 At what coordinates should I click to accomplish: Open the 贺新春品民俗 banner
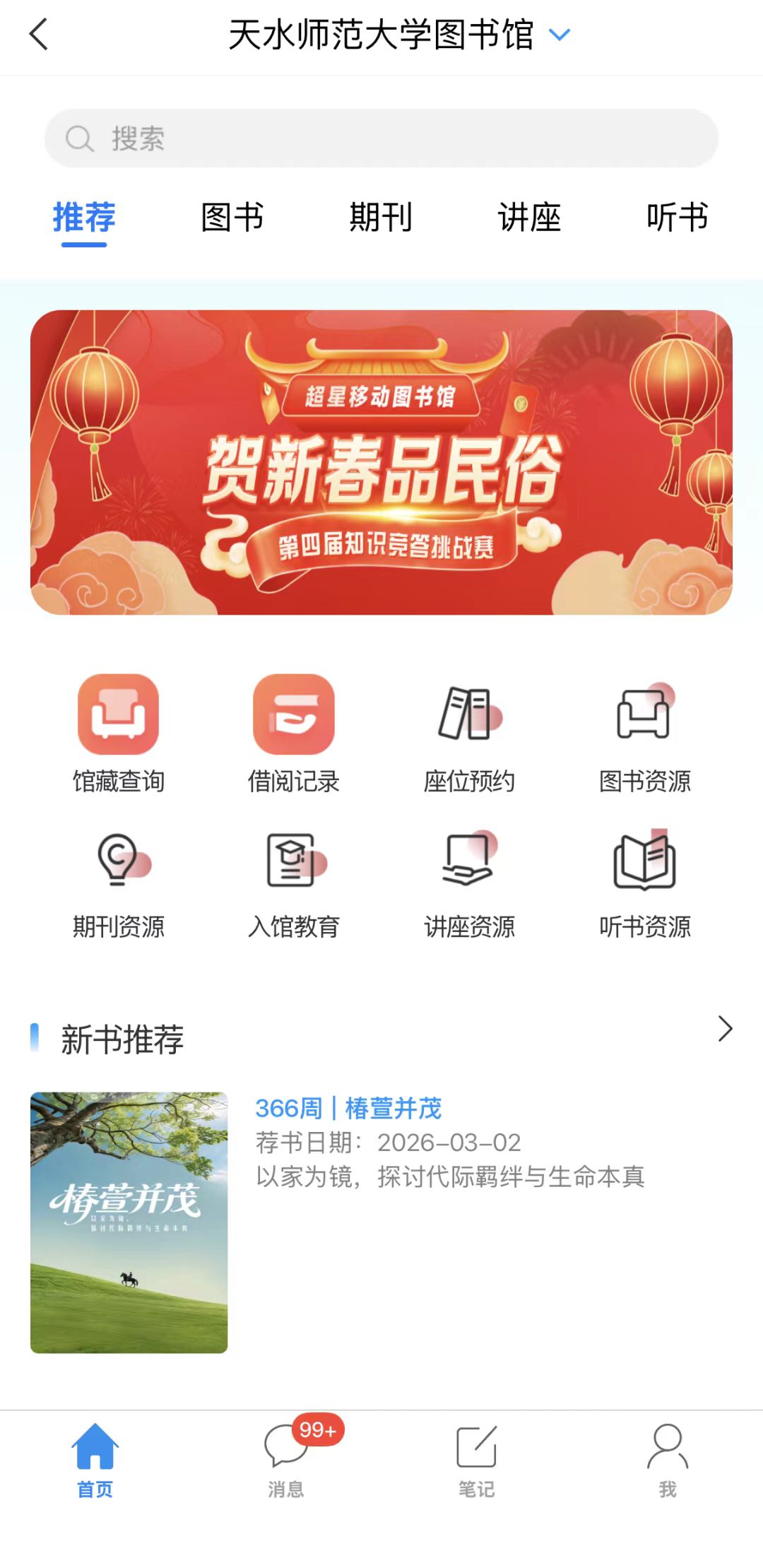pos(381,462)
